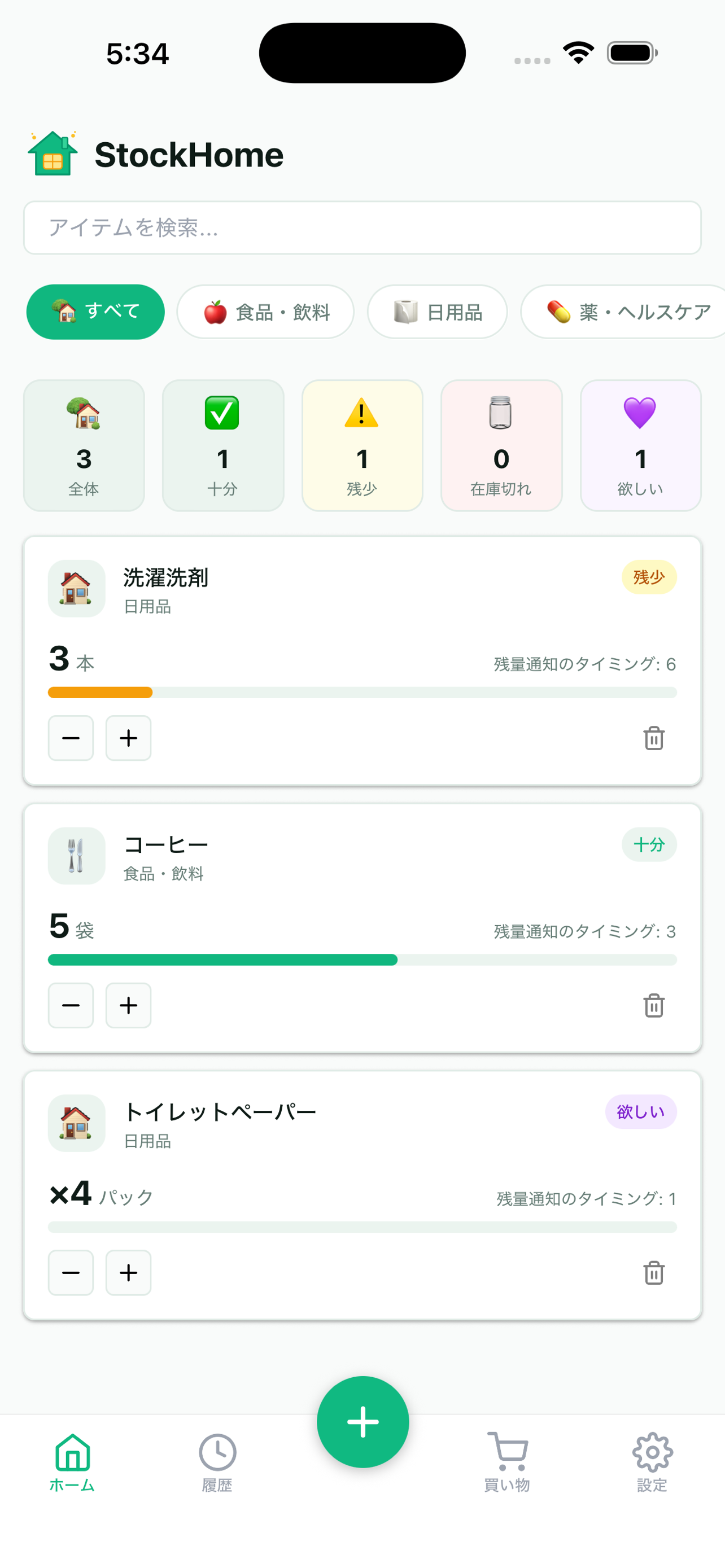Tap the house emoji icon on 洗濯洗剤

coord(76,588)
